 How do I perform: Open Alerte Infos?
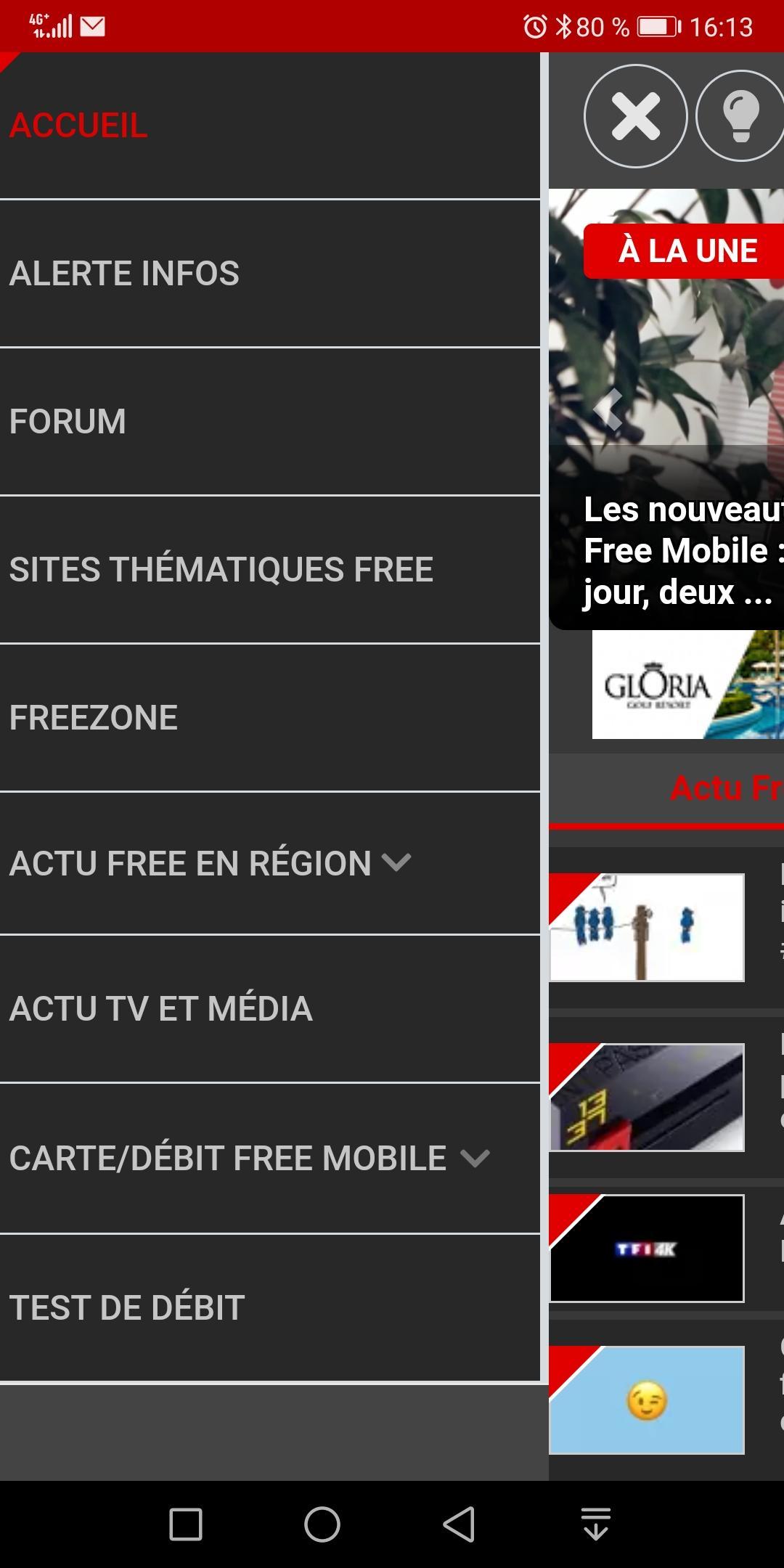[x=270, y=274]
